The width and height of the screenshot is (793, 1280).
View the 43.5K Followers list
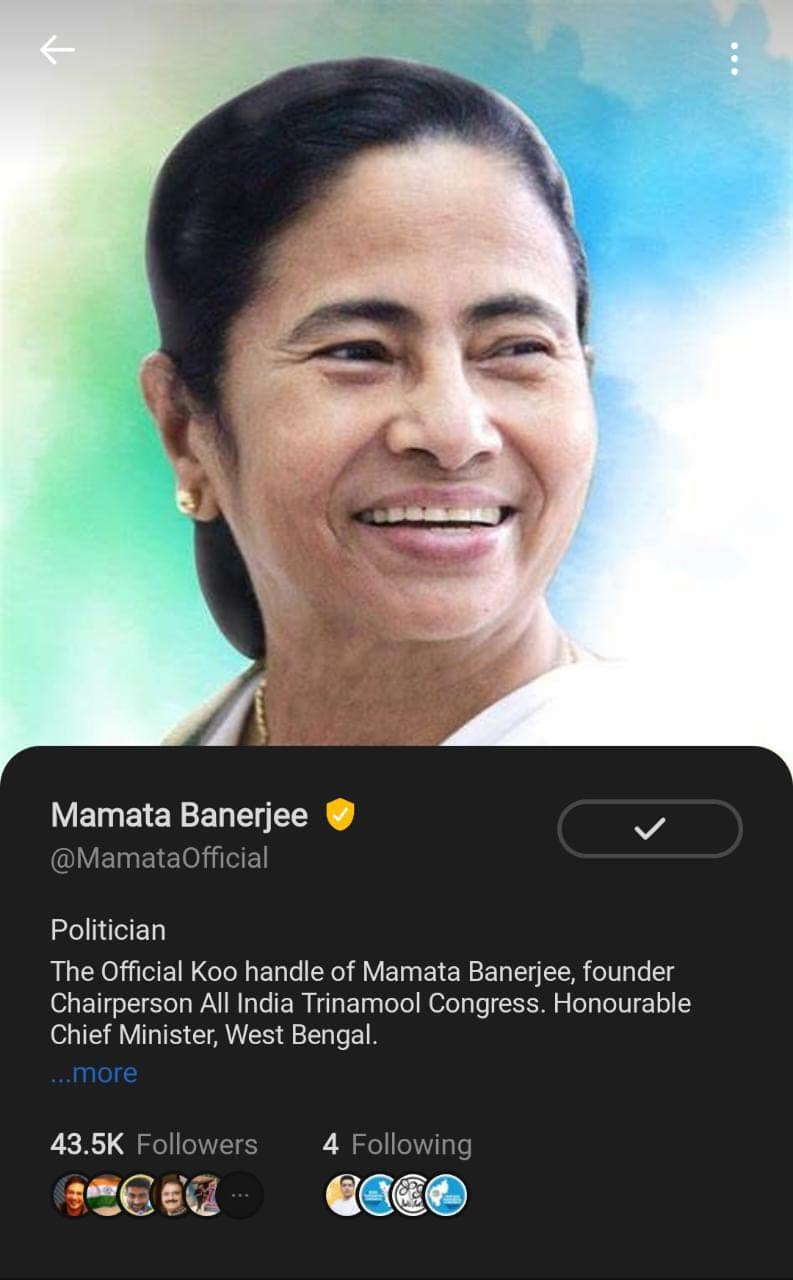pos(154,1144)
